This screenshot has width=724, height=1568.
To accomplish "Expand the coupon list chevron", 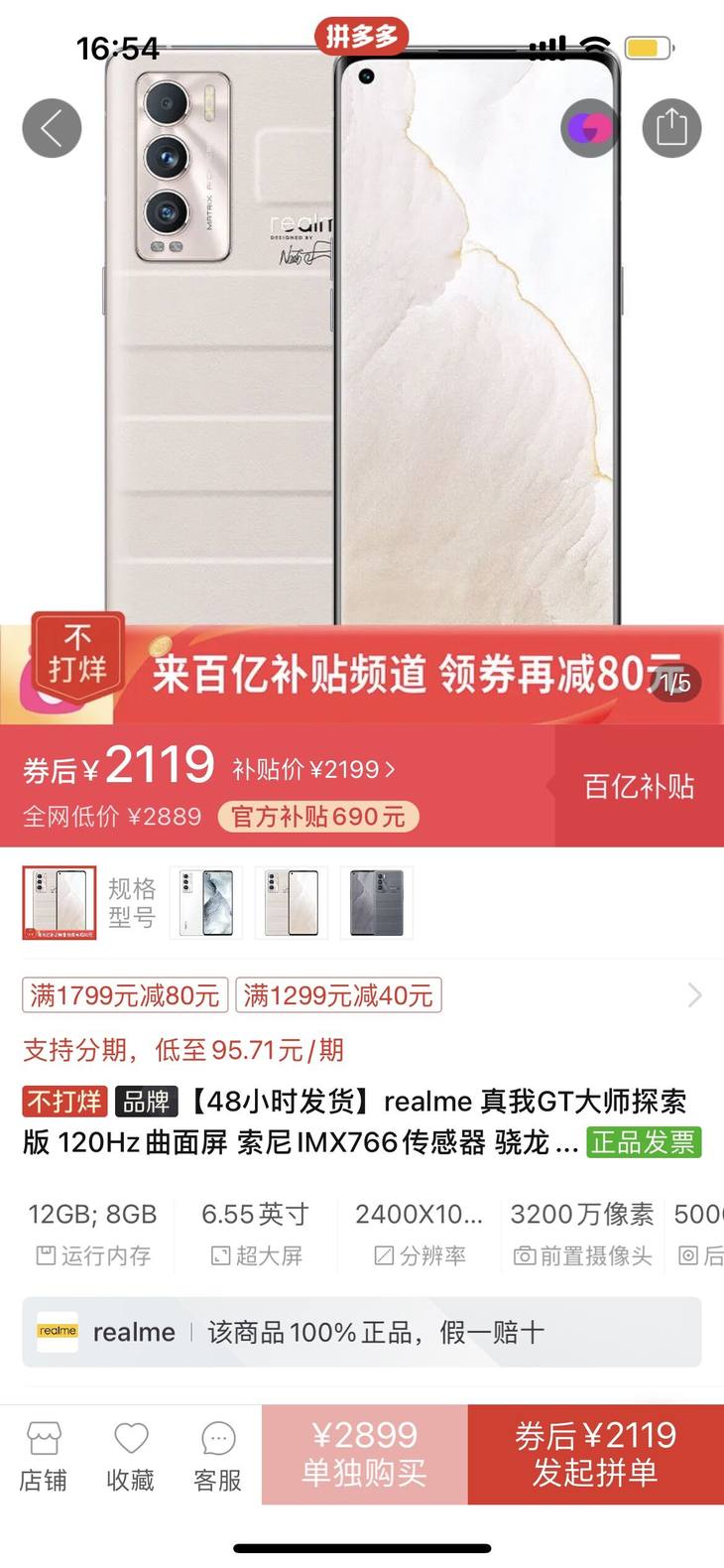I will pos(694,995).
